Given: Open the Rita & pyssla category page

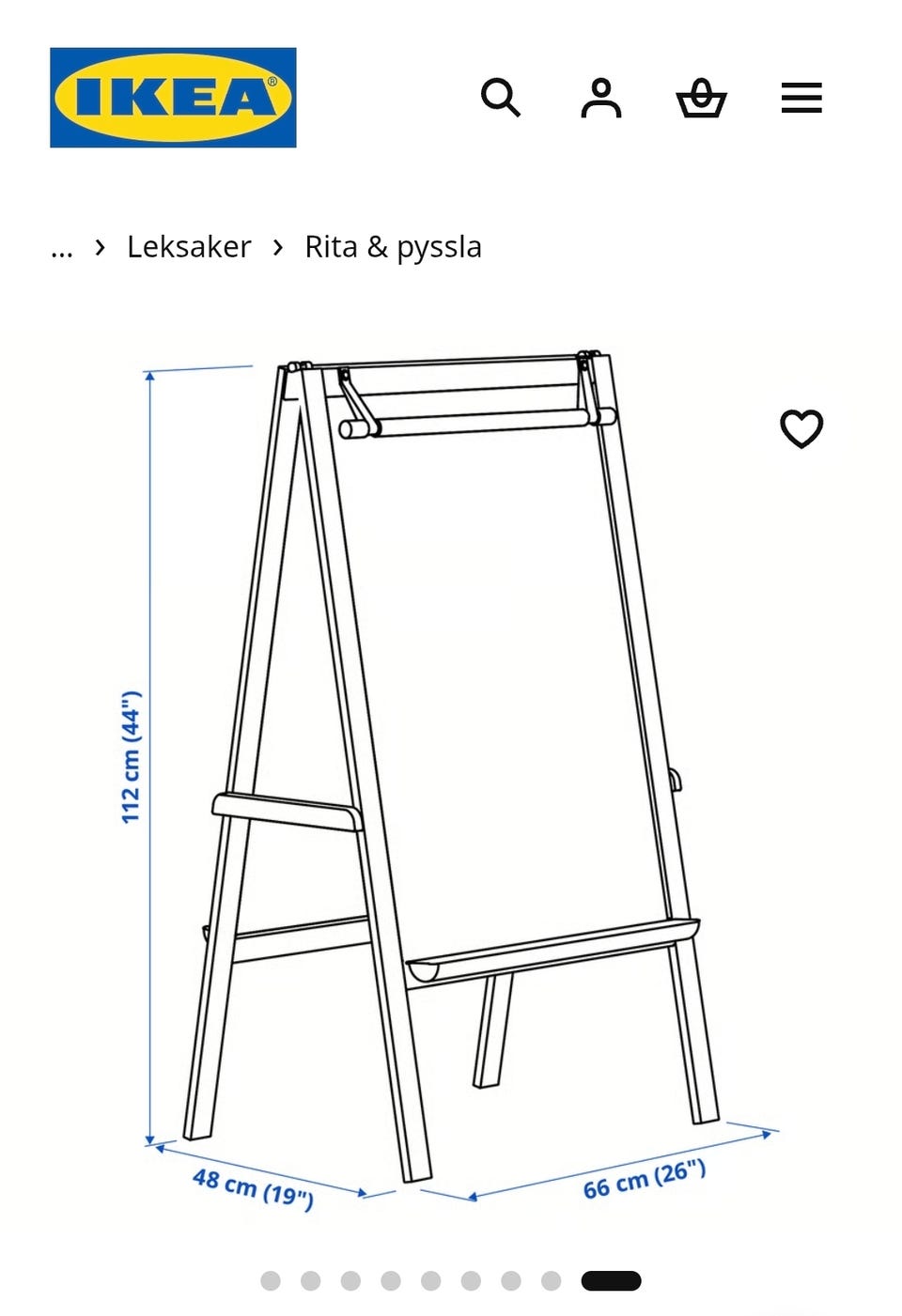Looking at the screenshot, I should click(x=392, y=246).
